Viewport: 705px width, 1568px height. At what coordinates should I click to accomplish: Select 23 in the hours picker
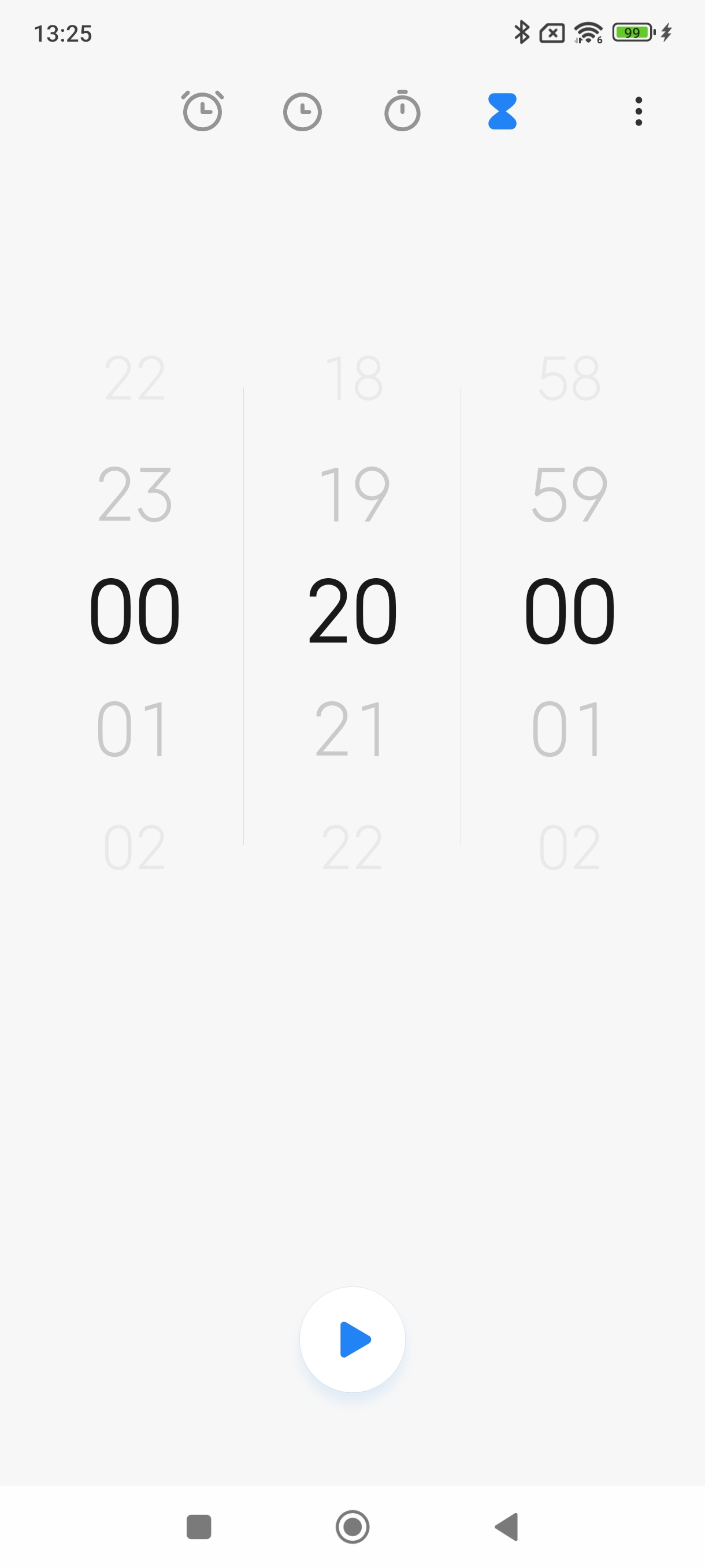[135, 494]
